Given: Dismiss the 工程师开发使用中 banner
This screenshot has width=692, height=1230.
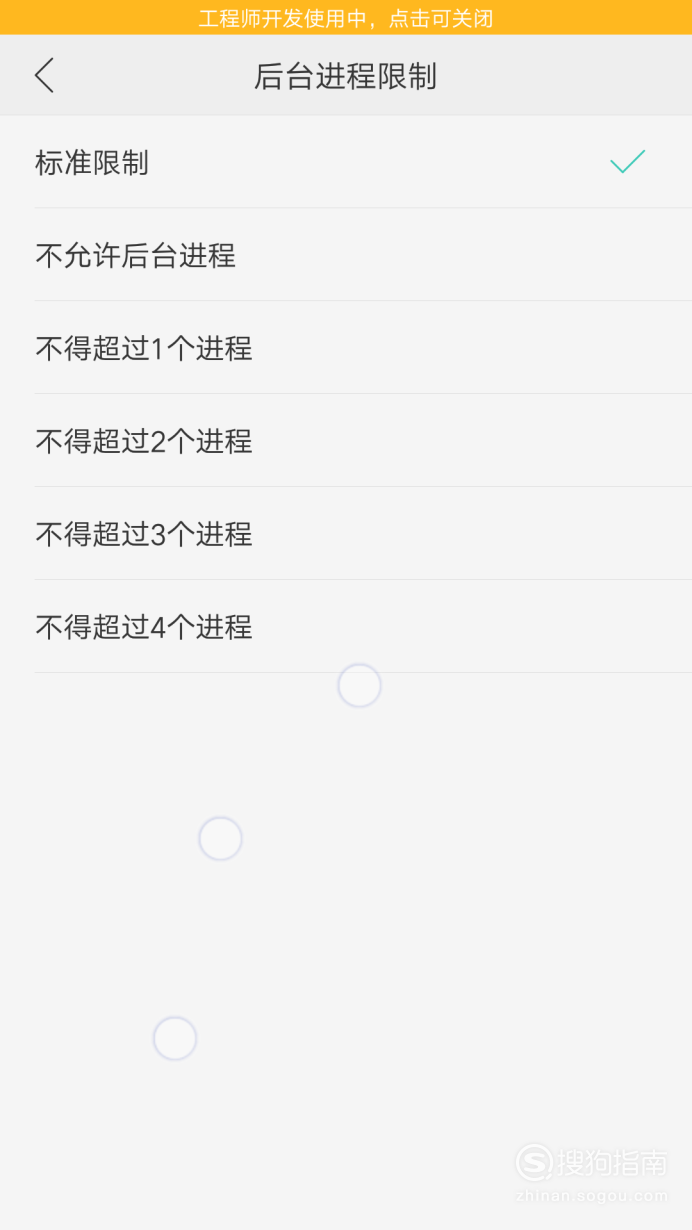Looking at the screenshot, I should pos(346,17).
